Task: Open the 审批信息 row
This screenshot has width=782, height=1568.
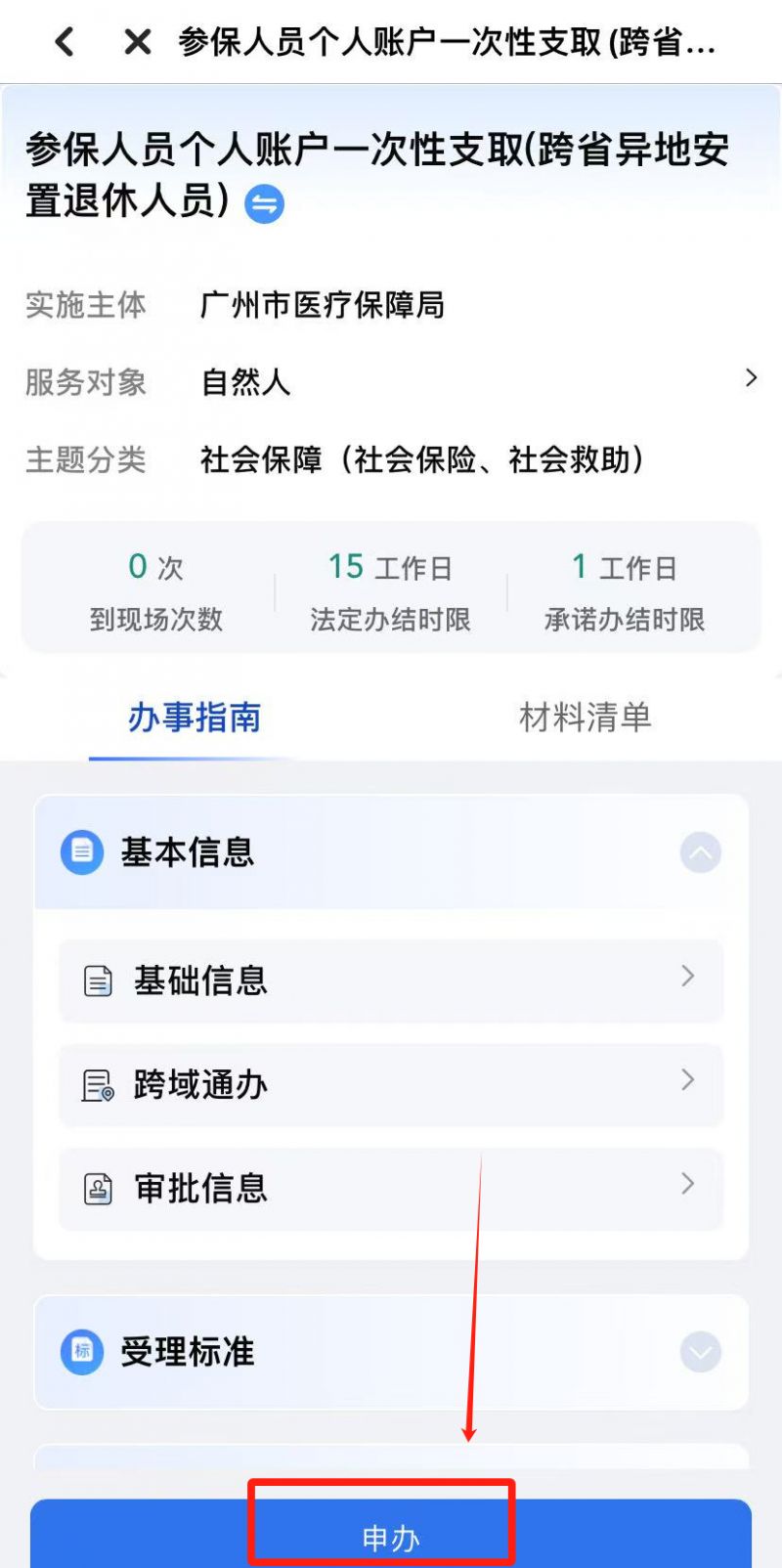Action: tap(391, 1188)
